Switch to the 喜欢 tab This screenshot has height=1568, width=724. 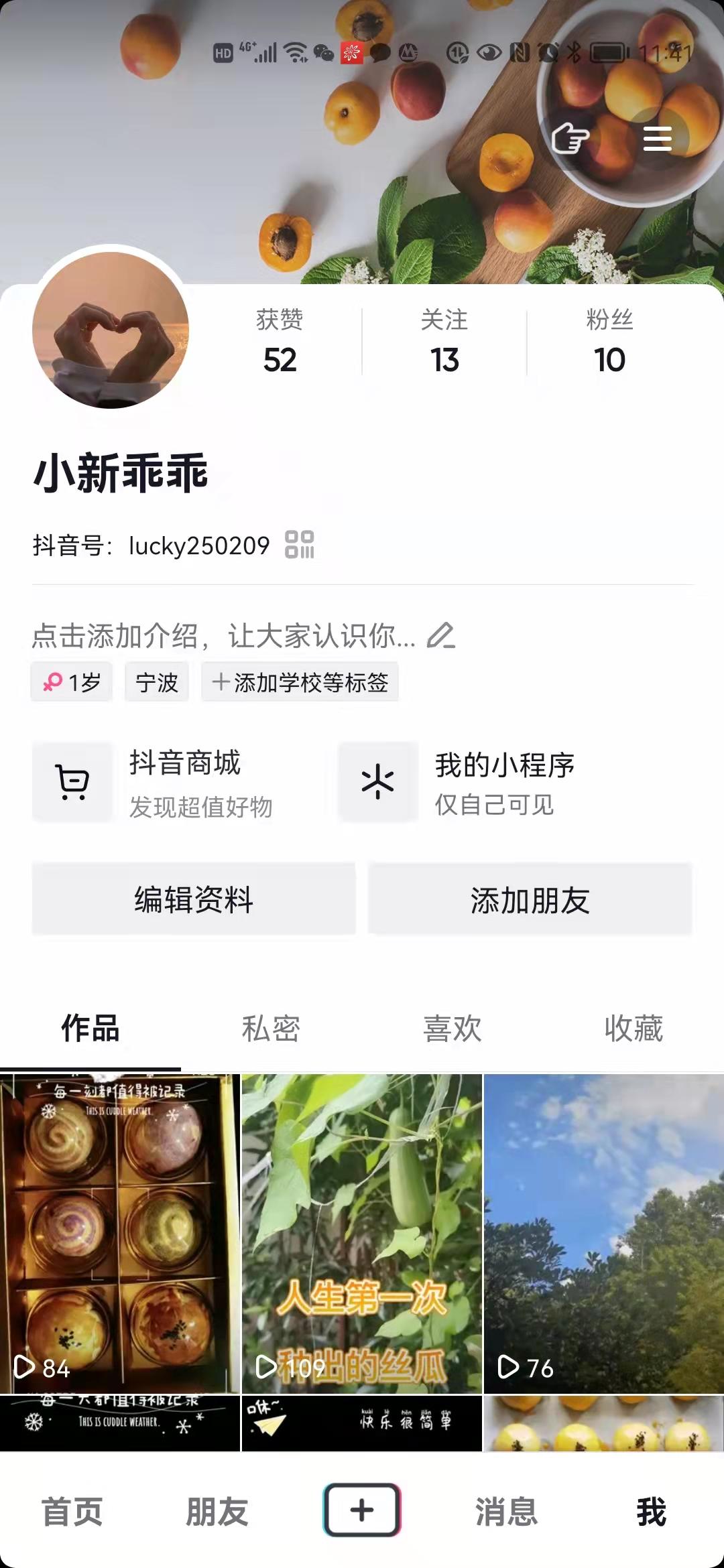point(452,1029)
